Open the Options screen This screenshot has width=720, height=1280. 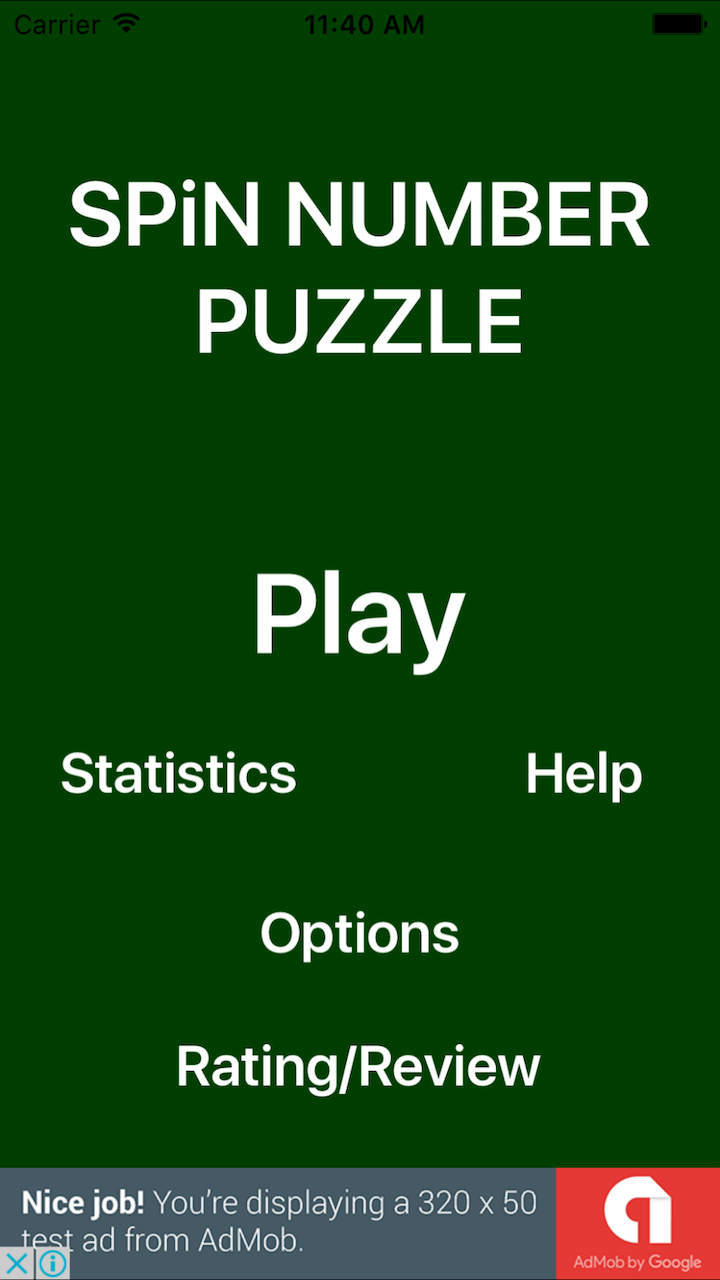coord(359,932)
